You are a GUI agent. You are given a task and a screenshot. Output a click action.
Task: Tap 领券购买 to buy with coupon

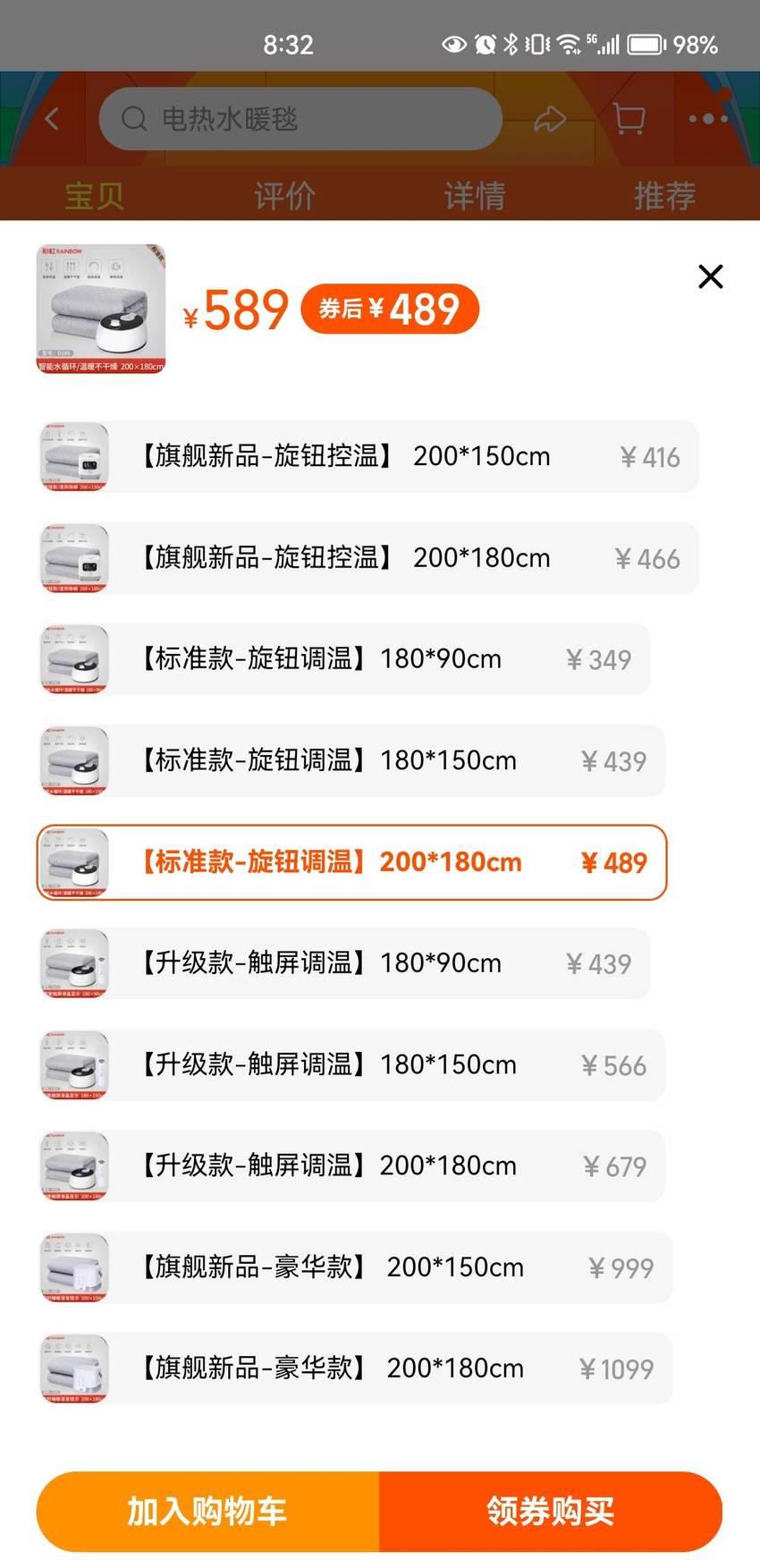[551, 1512]
